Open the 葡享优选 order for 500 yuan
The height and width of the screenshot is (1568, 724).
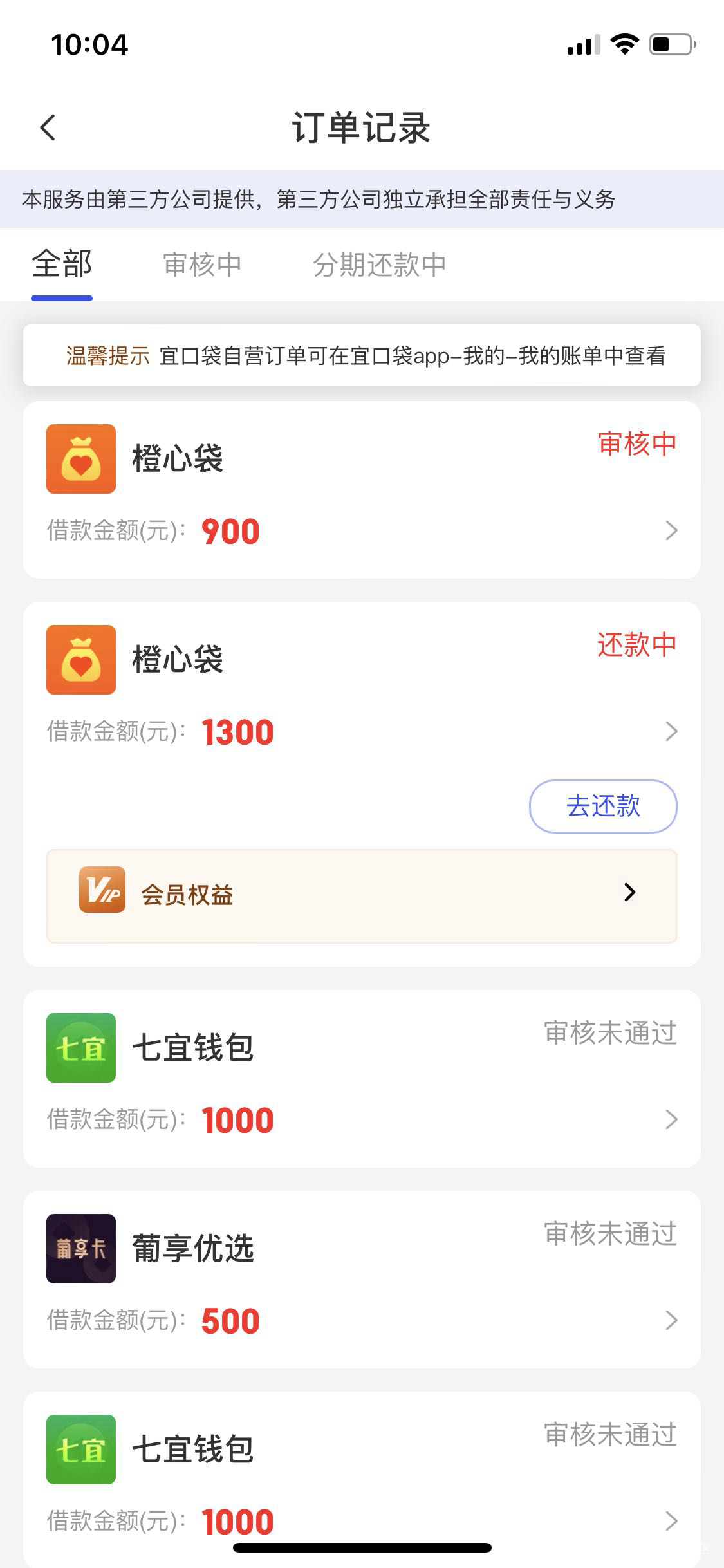coord(362,1280)
